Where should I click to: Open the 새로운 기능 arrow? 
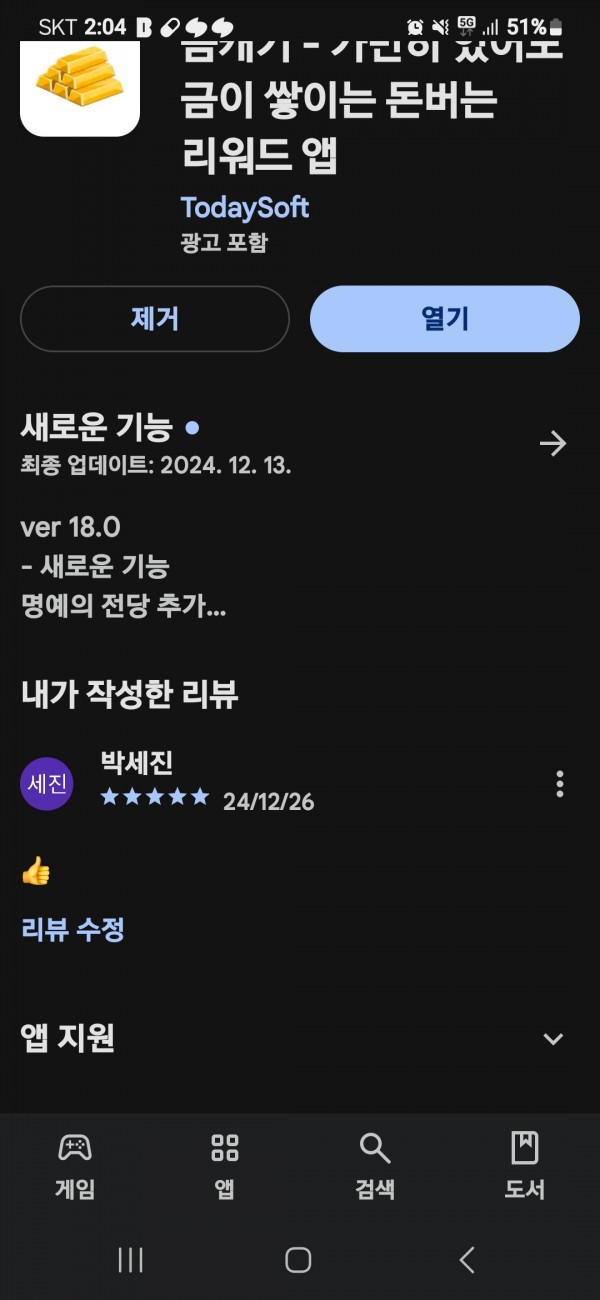553,443
